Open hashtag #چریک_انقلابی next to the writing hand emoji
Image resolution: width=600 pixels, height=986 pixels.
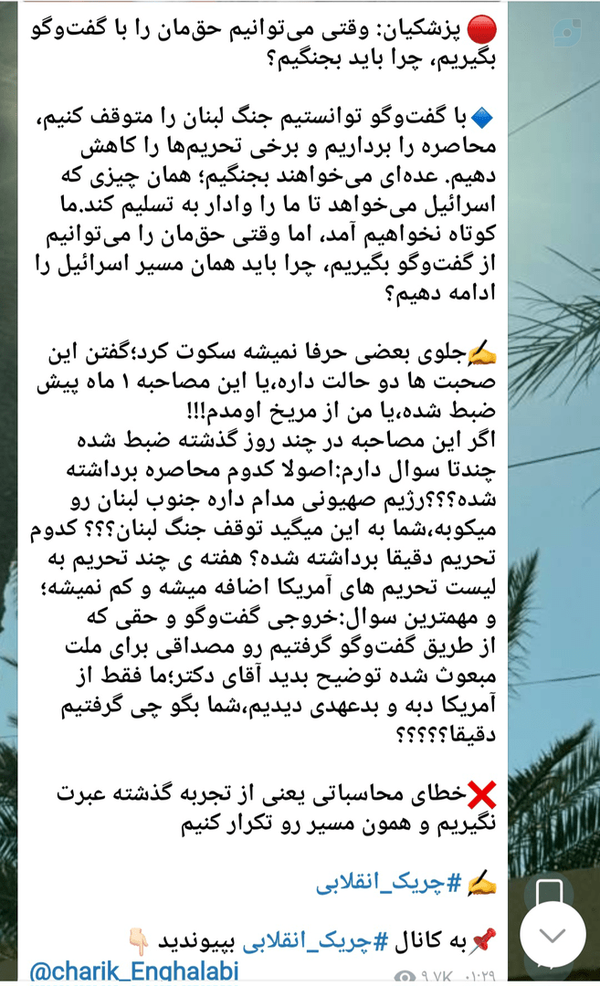tap(389, 883)
